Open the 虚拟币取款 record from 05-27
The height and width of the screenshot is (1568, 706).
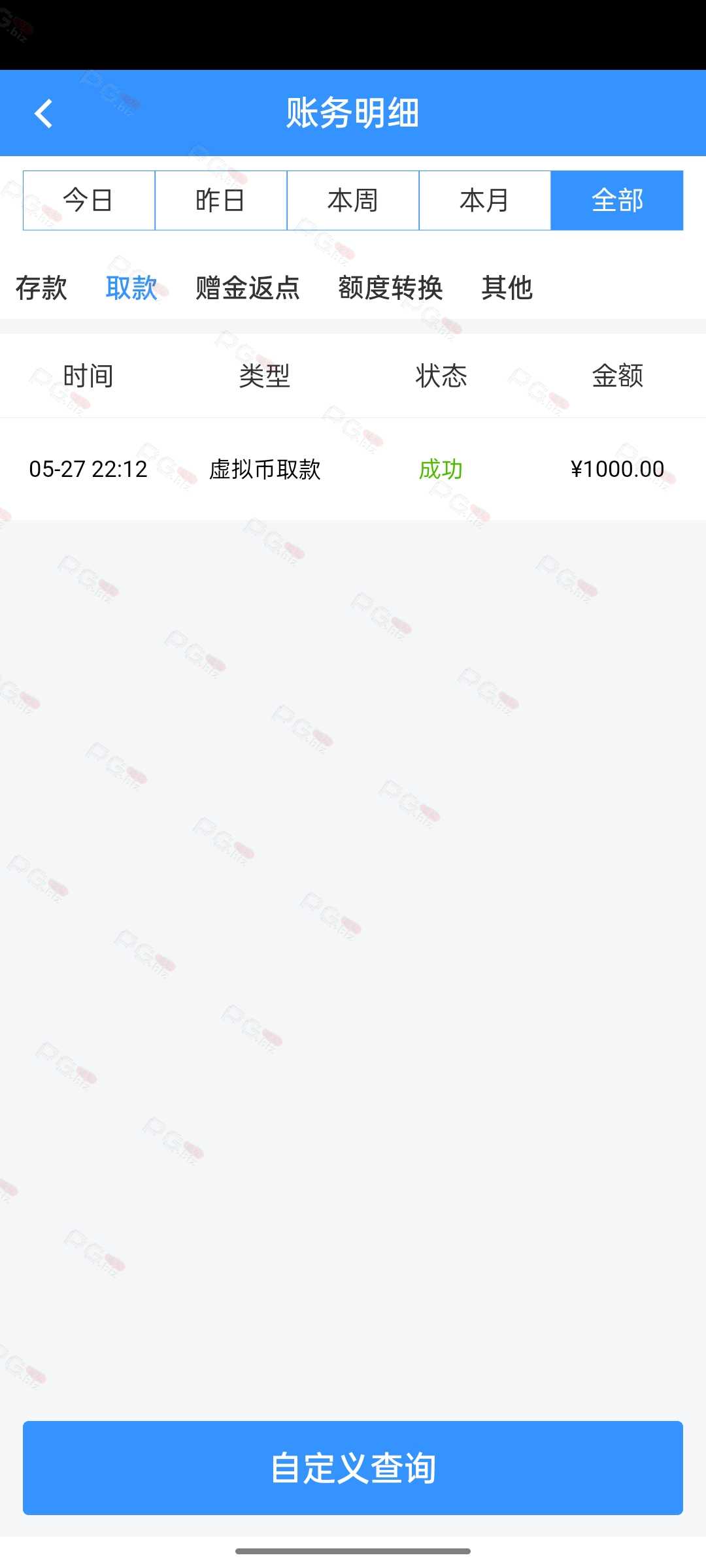353,469
